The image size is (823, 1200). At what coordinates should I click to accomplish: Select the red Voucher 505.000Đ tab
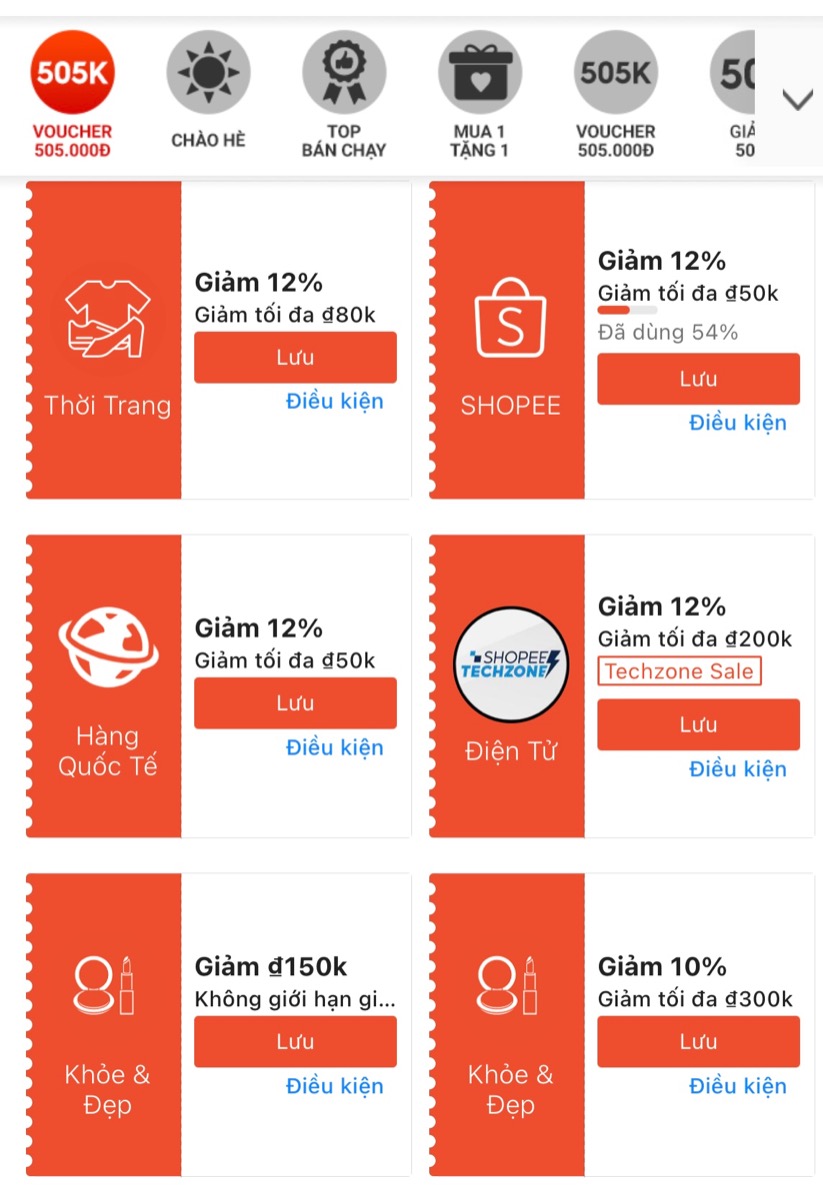pyautogui.click(x=72, y=95)
